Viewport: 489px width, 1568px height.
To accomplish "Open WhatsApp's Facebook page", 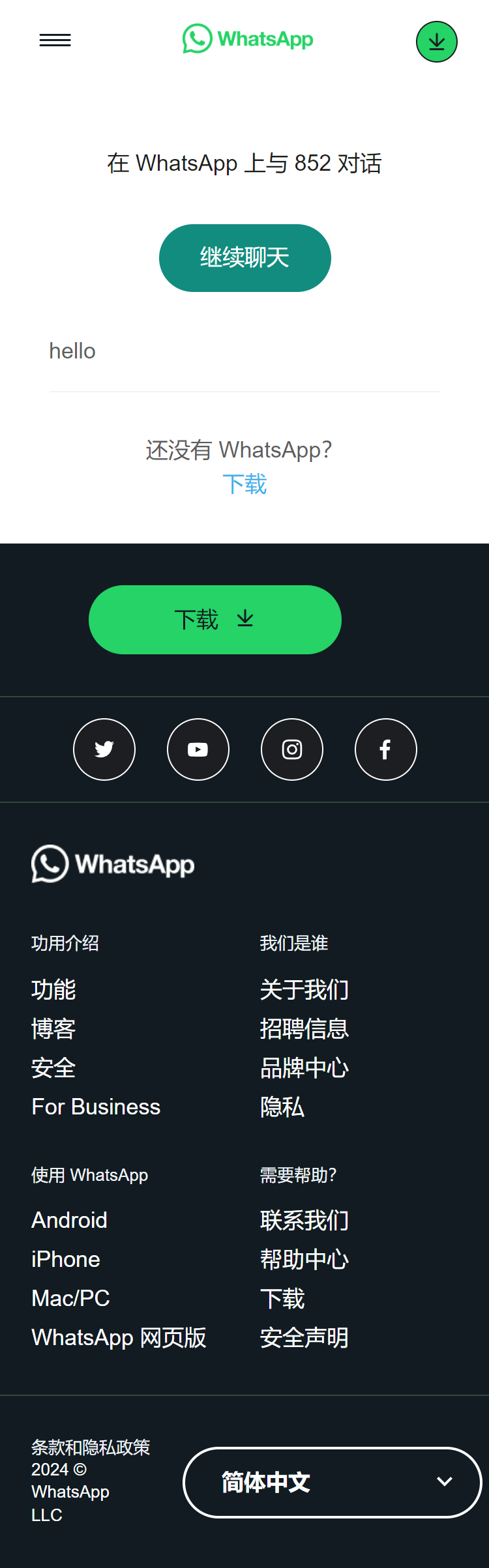I will tap(386, 749).
